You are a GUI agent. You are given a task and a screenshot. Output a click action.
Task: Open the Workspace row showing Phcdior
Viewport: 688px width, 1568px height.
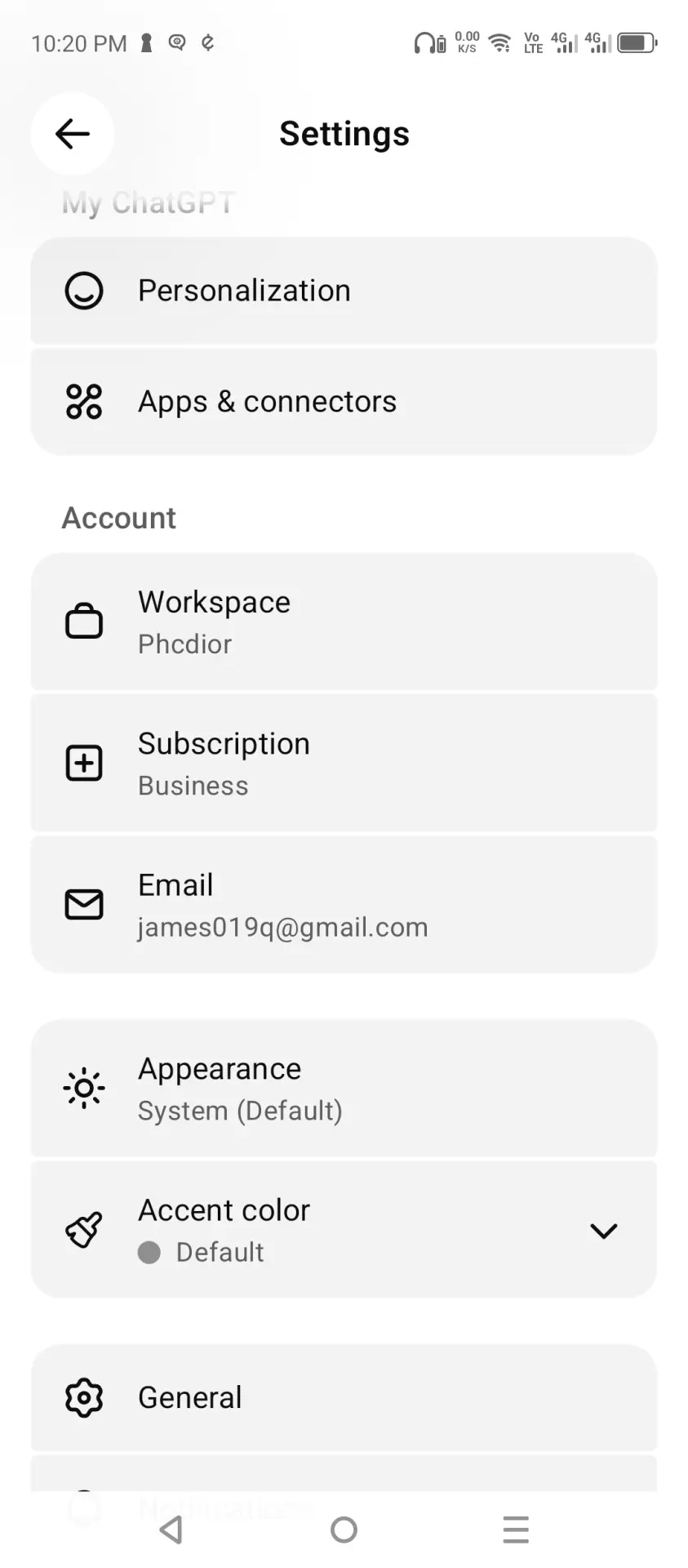point(344,622)
